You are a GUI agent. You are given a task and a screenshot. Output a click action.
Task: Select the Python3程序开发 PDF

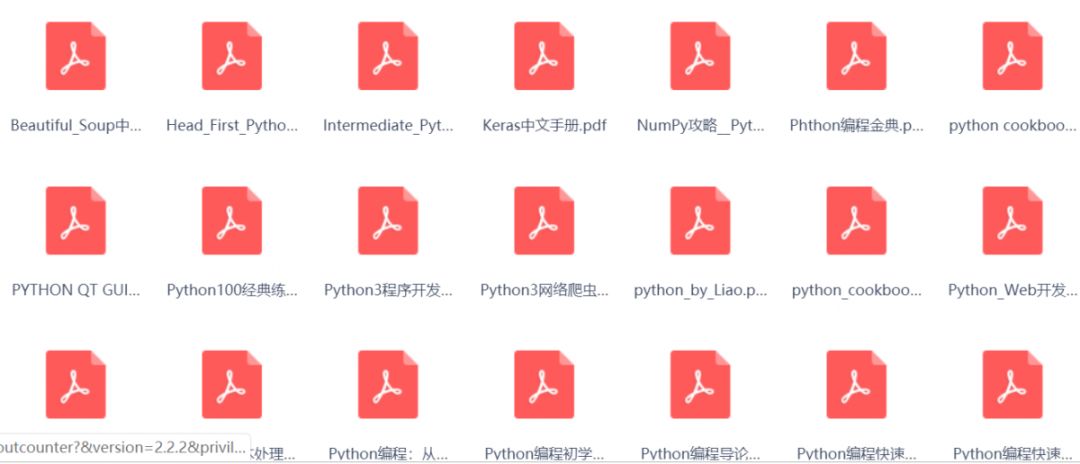[387, 221]
